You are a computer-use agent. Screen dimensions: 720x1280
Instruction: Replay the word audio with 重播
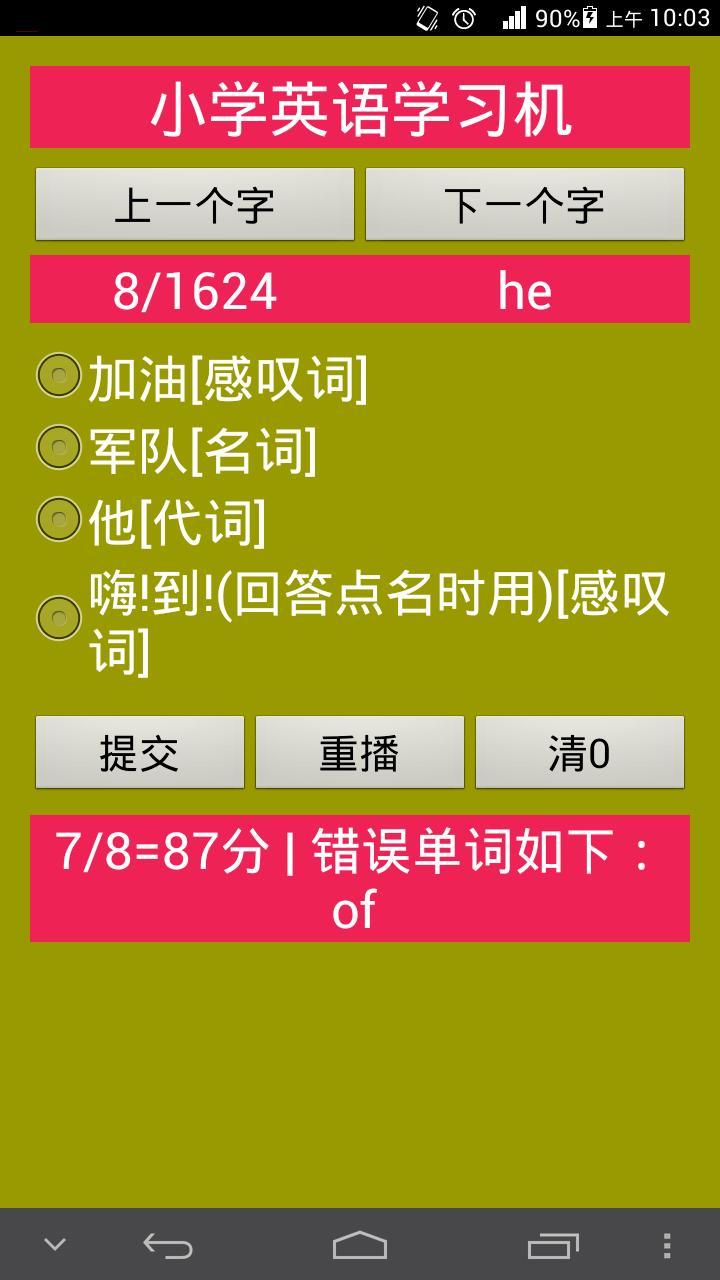(x=360, y=752)
